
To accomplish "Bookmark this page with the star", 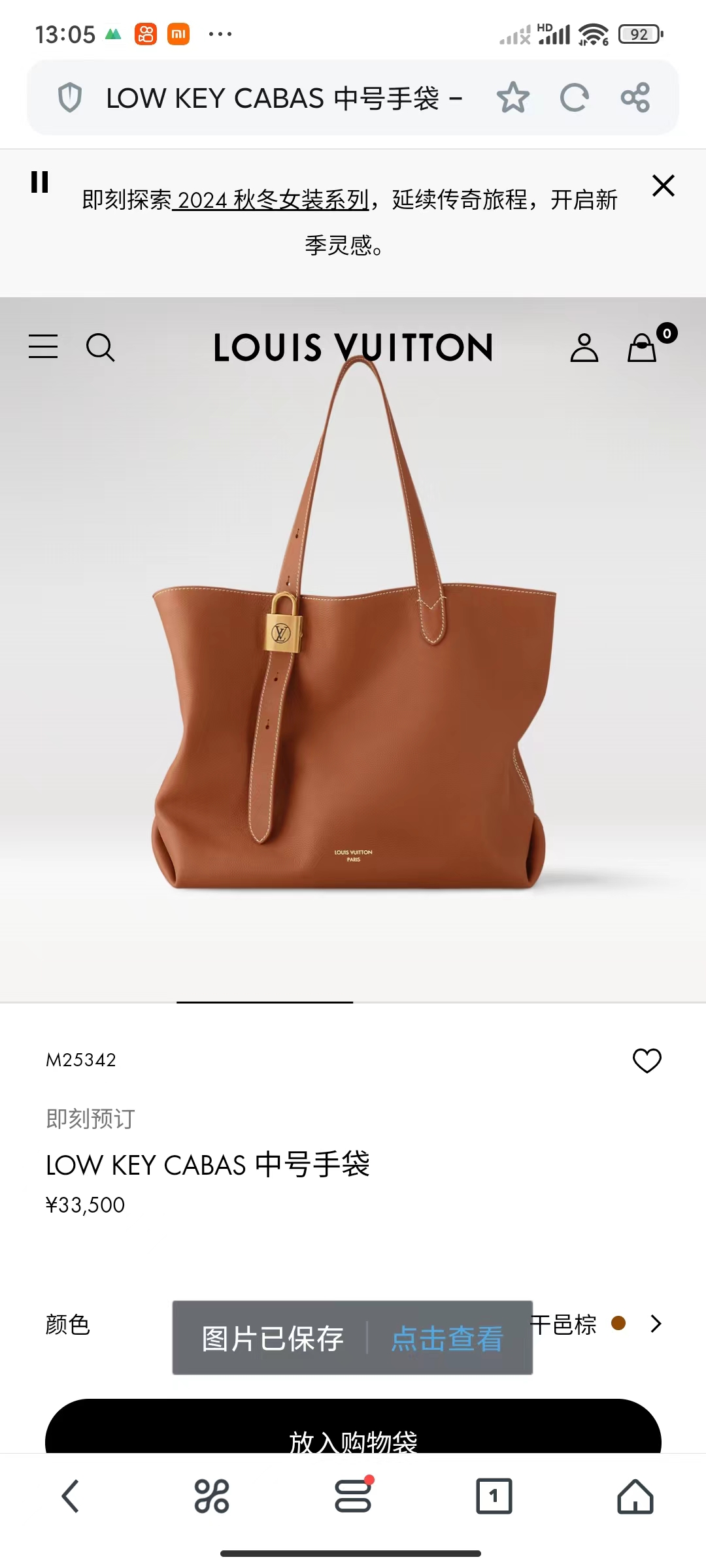I will [513, 98].
